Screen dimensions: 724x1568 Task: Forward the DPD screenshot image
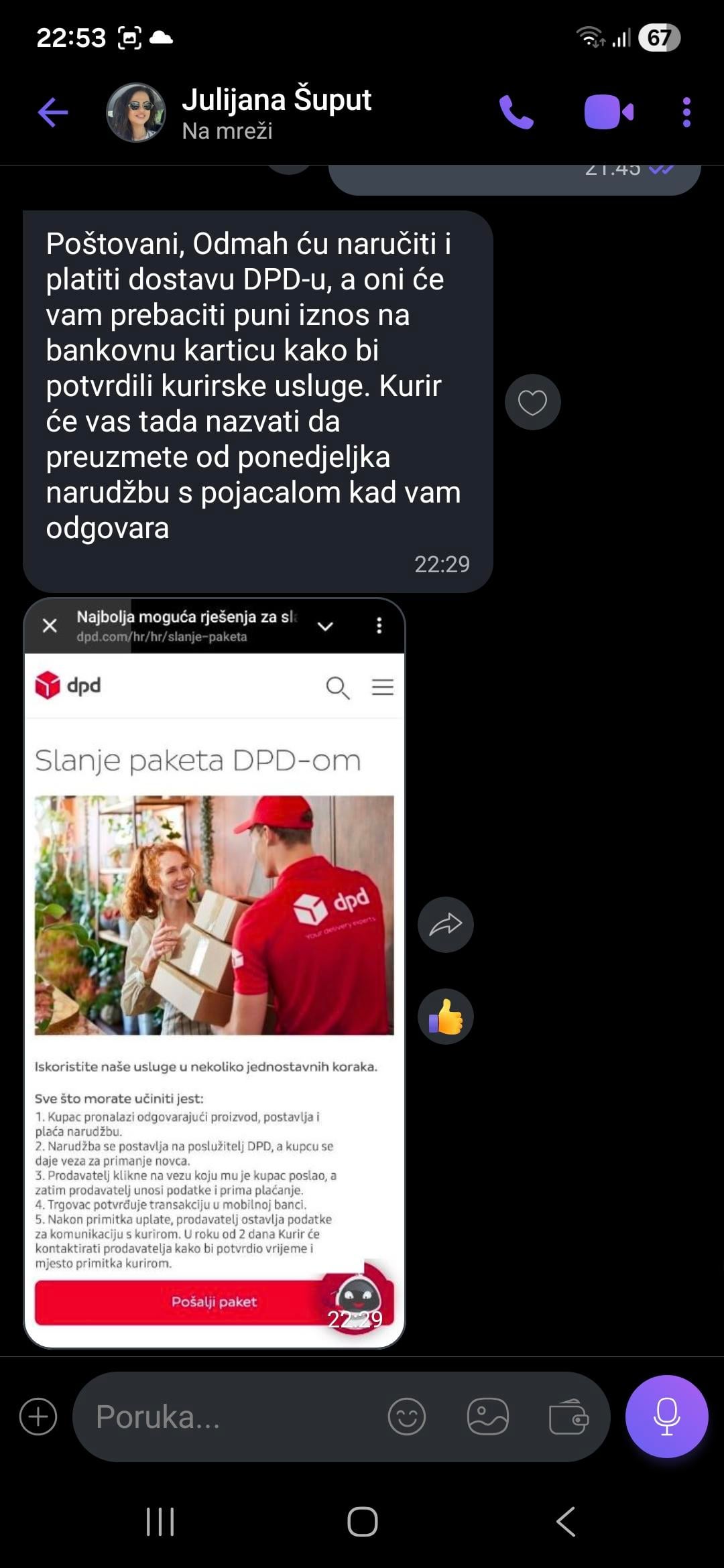pos(445,925)
